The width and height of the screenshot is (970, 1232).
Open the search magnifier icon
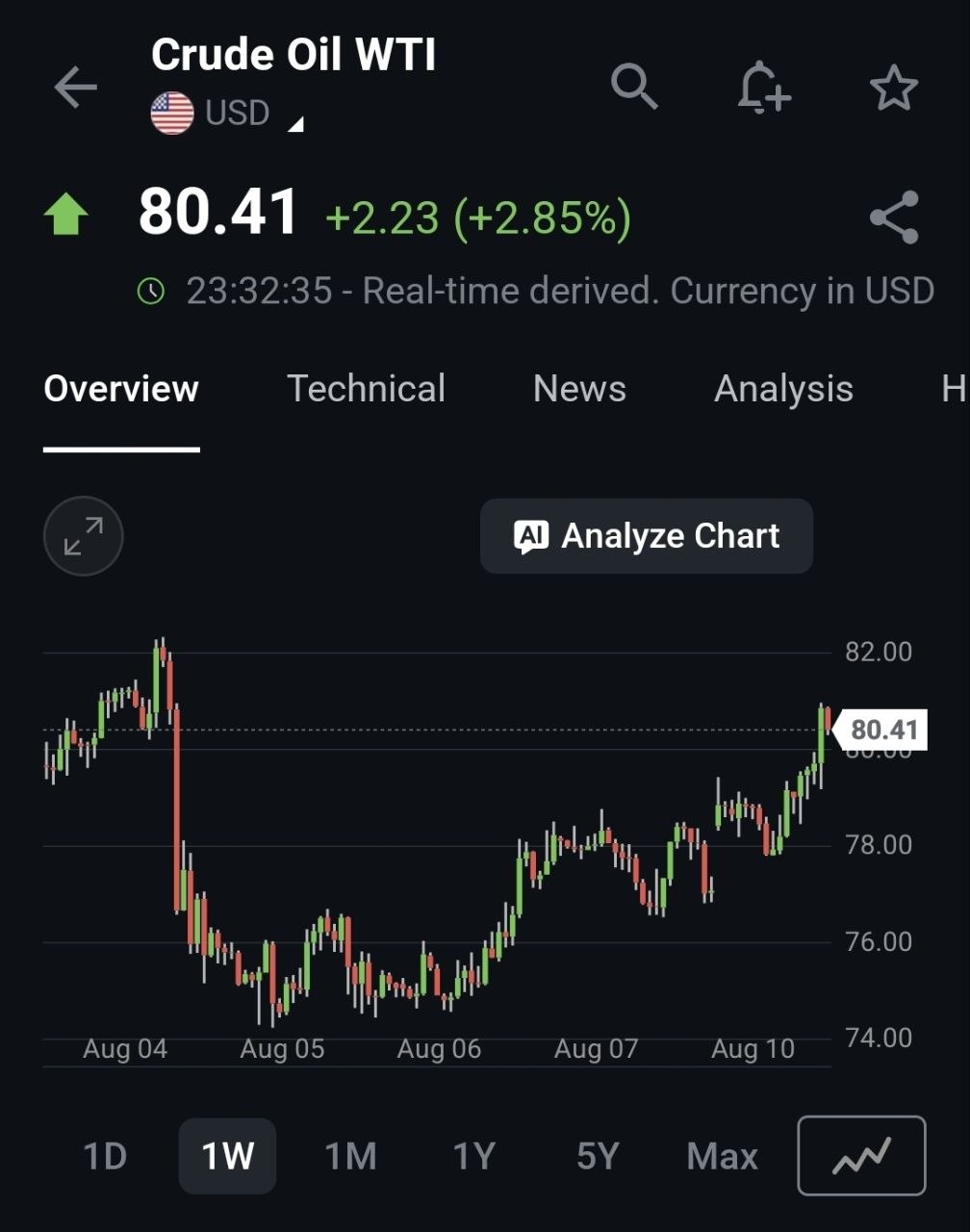click(x=634, y=87)
